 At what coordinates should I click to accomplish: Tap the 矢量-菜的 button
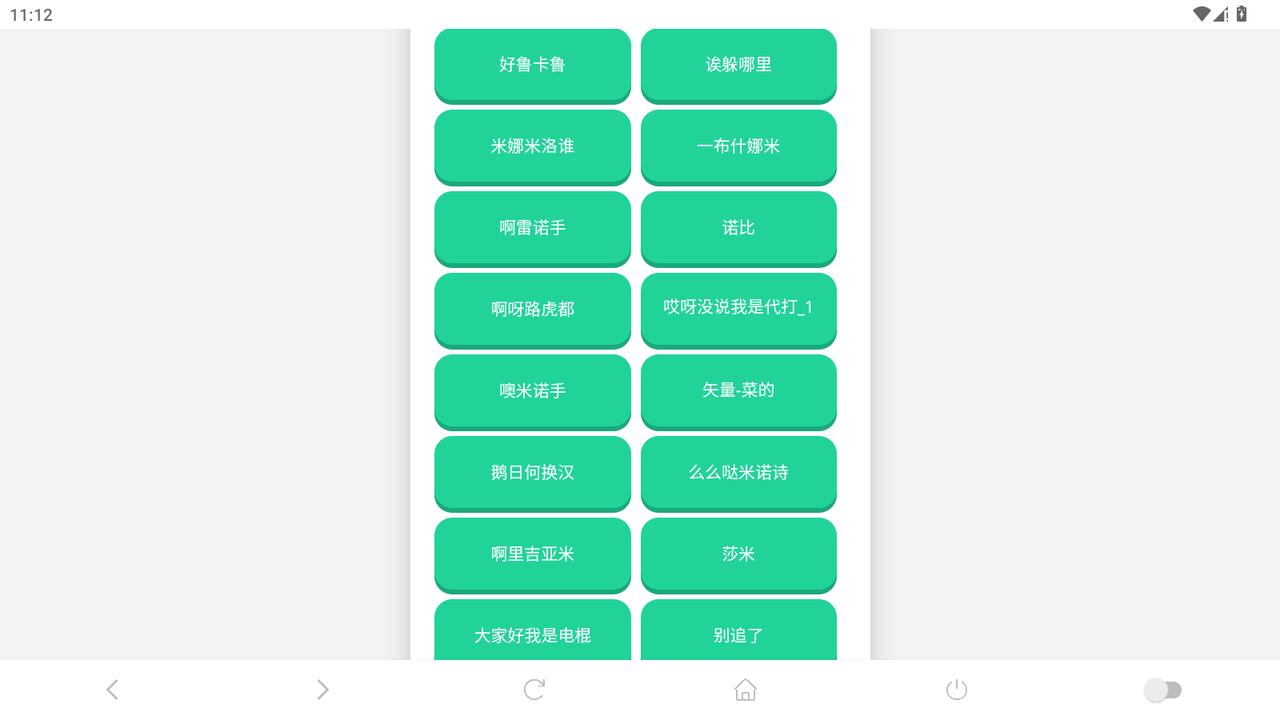pyautogui.click(x=738, y=391)
